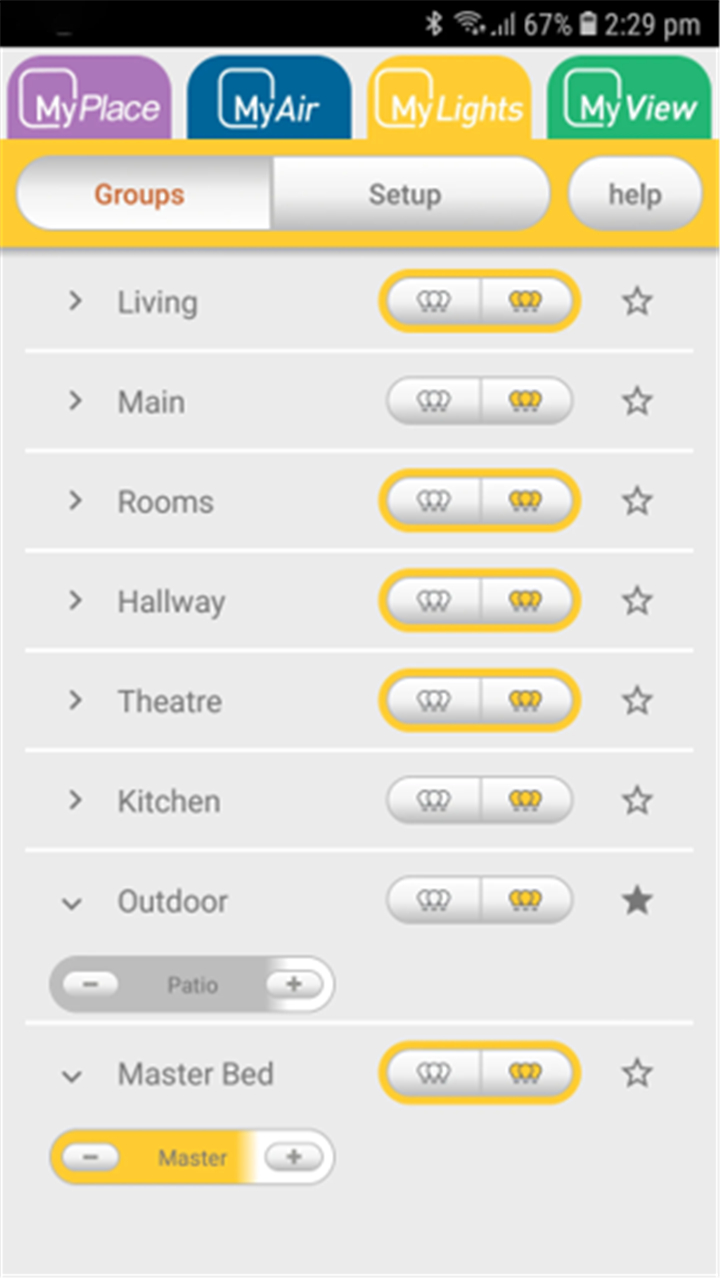The width and height of the screenshot is (720, 1278).
Task: Switch to the MyPlace tab
Action: click(x=89, y=98)
